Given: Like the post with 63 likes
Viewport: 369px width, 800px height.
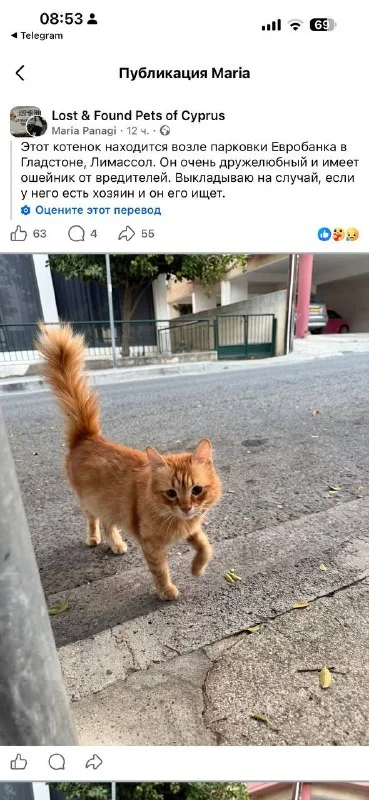Looking at the screenshot, I should pyautogui.click(x=28, y=234).
